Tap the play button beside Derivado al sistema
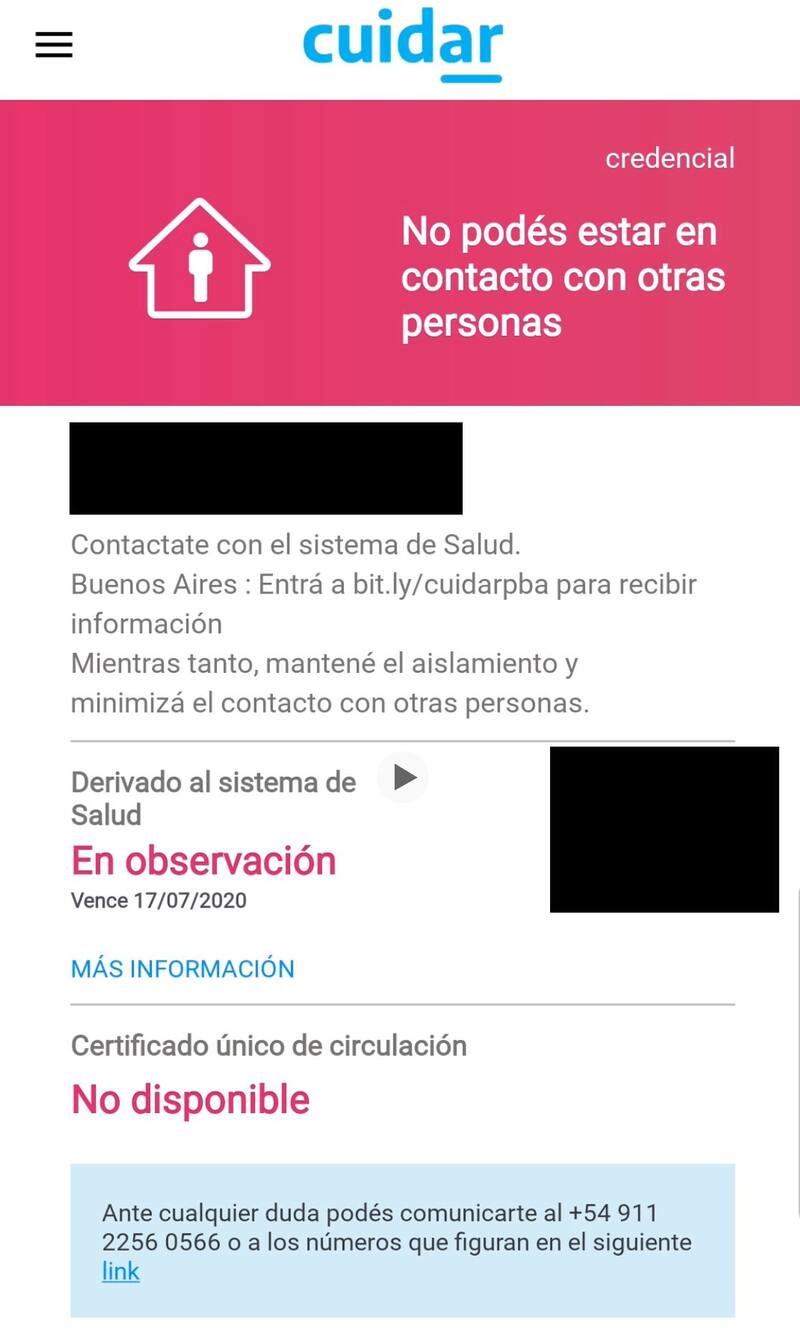The width and height of the screenshot is (800, 1335). (404, 777)
